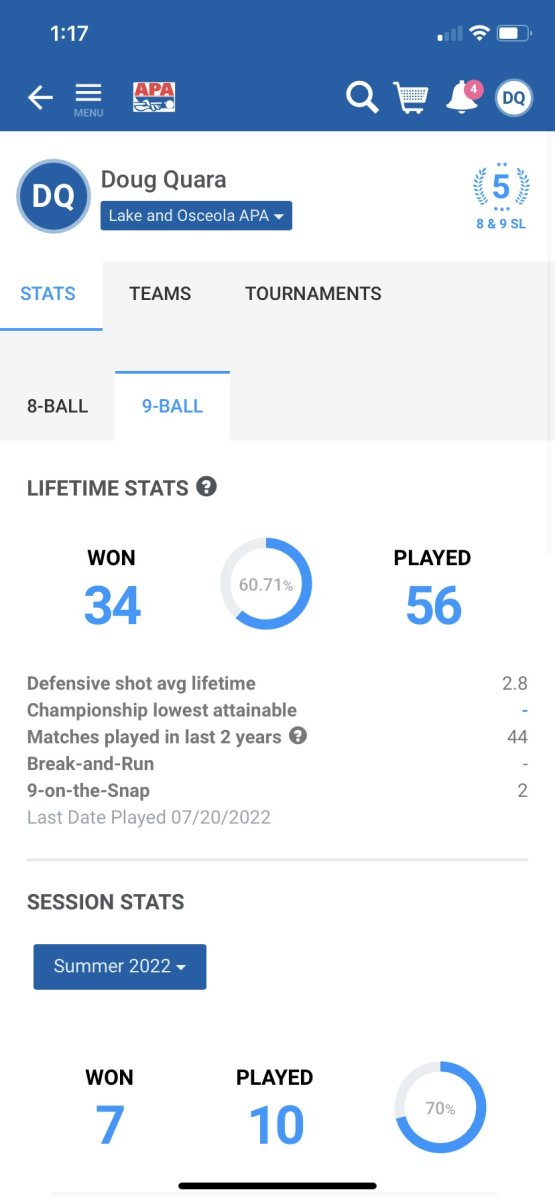The height and width of the screenshot is (1200, 555).
Task: Open the shopping cart
Action: pyautogui.click(x=411, y=97)
